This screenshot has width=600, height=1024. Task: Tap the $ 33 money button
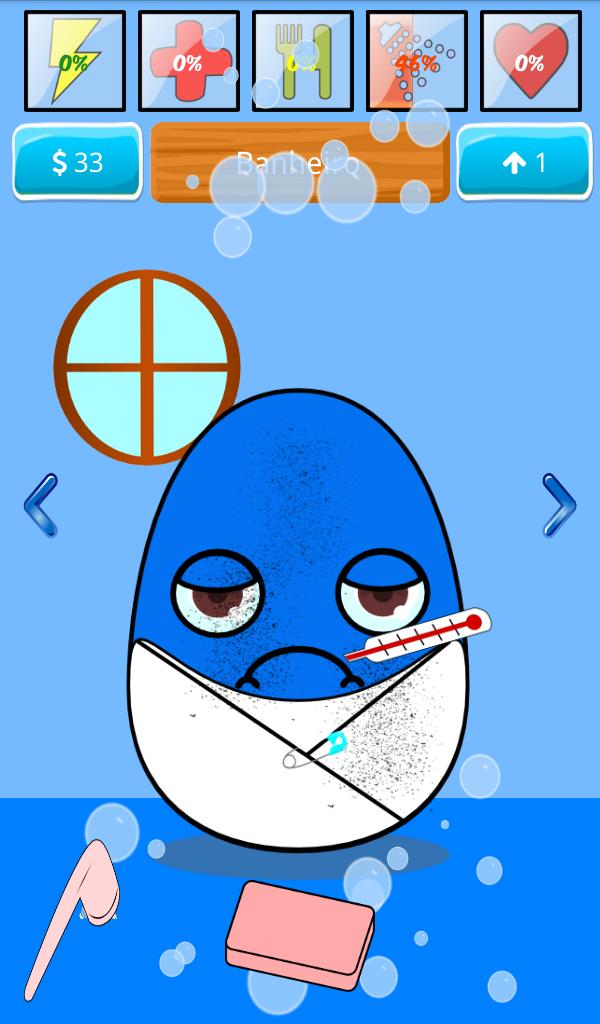coord(77,162)
